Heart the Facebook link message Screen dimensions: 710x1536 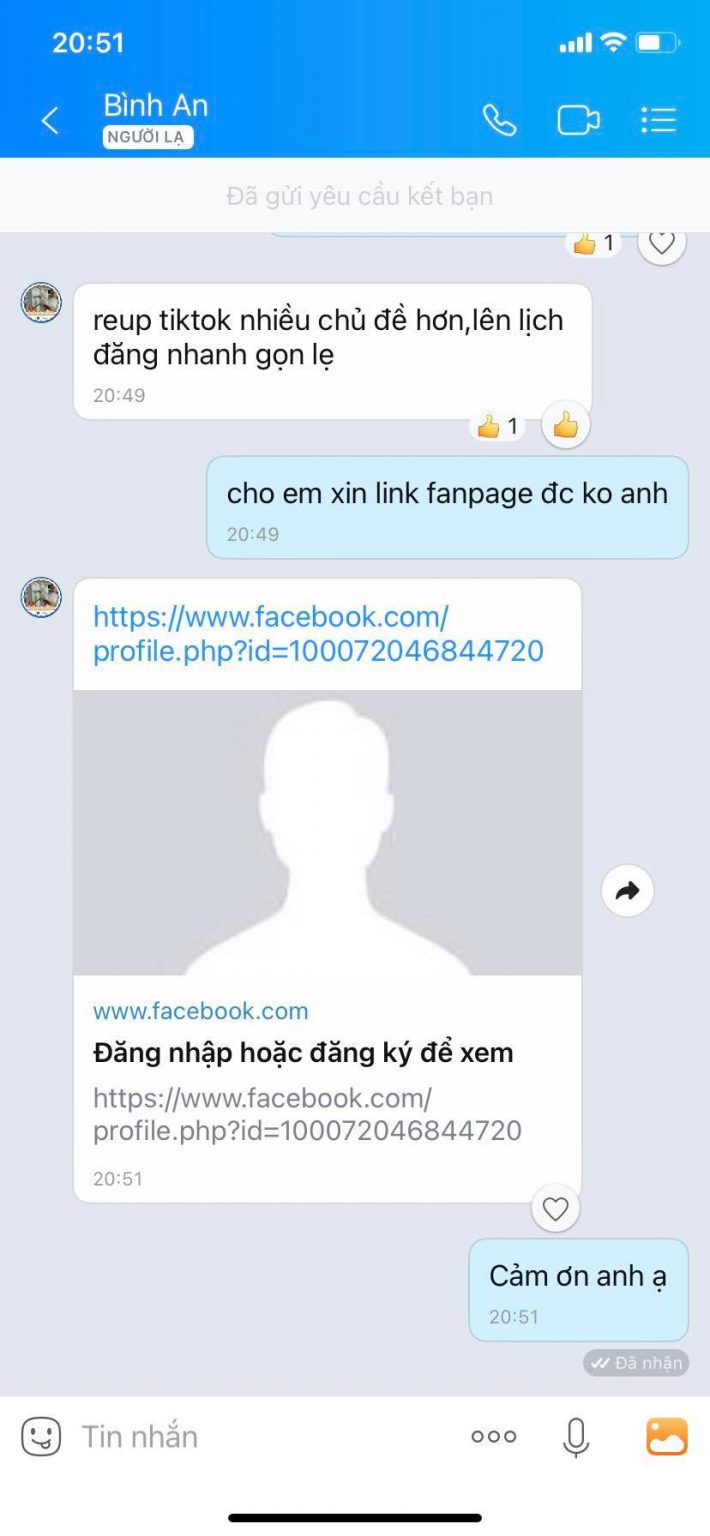[555, 1210]
